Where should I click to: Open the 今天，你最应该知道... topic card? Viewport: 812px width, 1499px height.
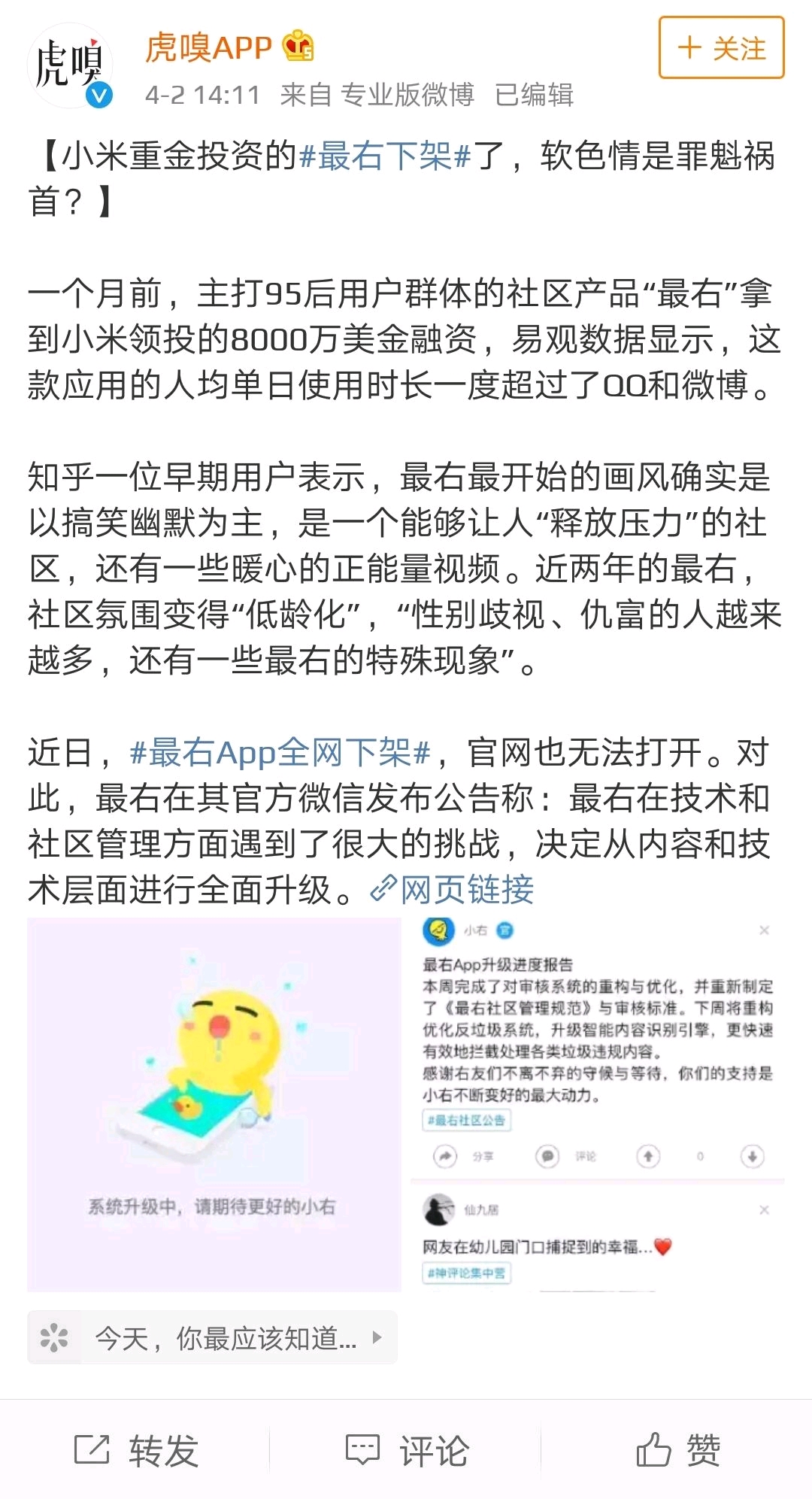213,1338
